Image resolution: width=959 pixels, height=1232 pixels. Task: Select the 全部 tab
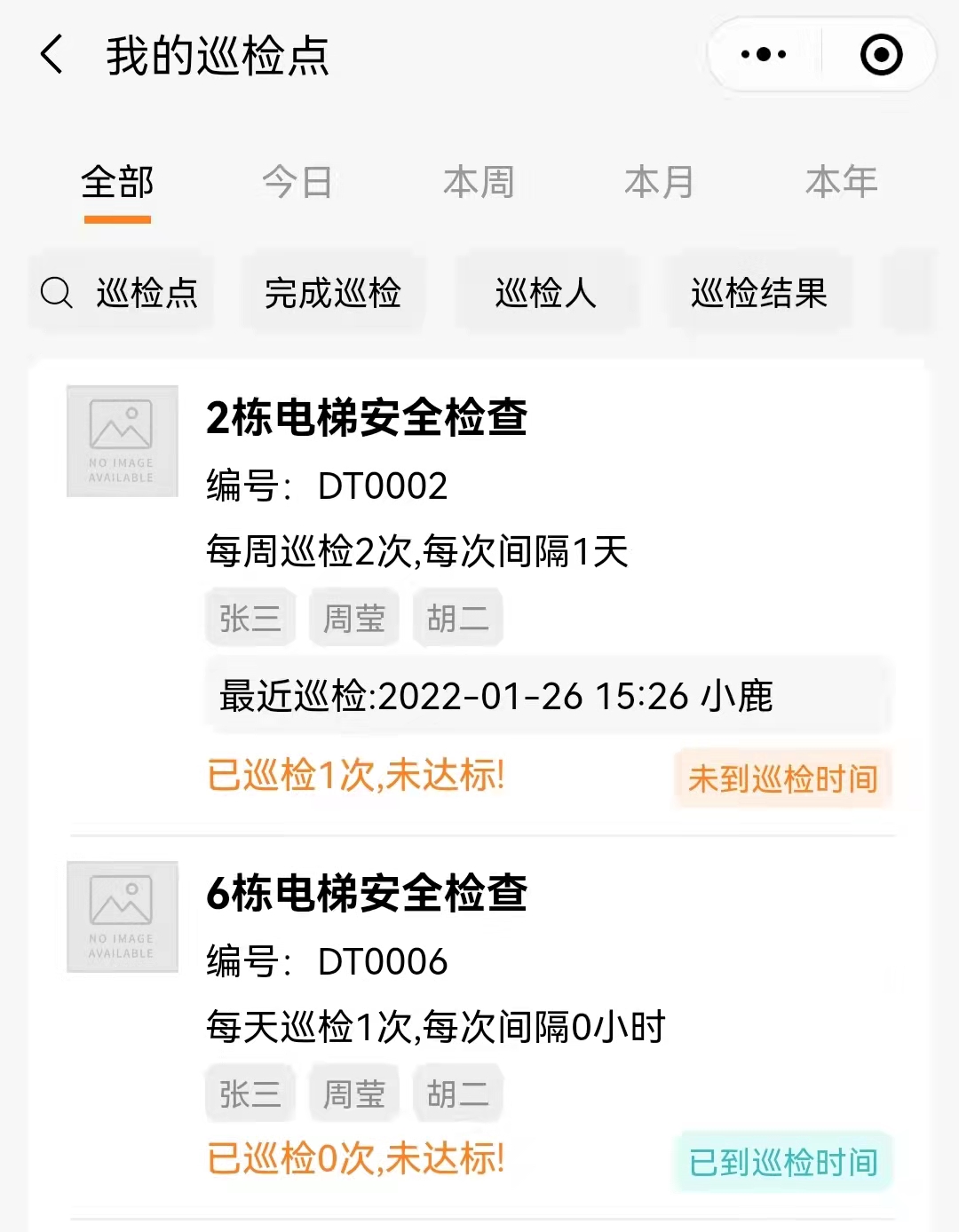(117, 183)
